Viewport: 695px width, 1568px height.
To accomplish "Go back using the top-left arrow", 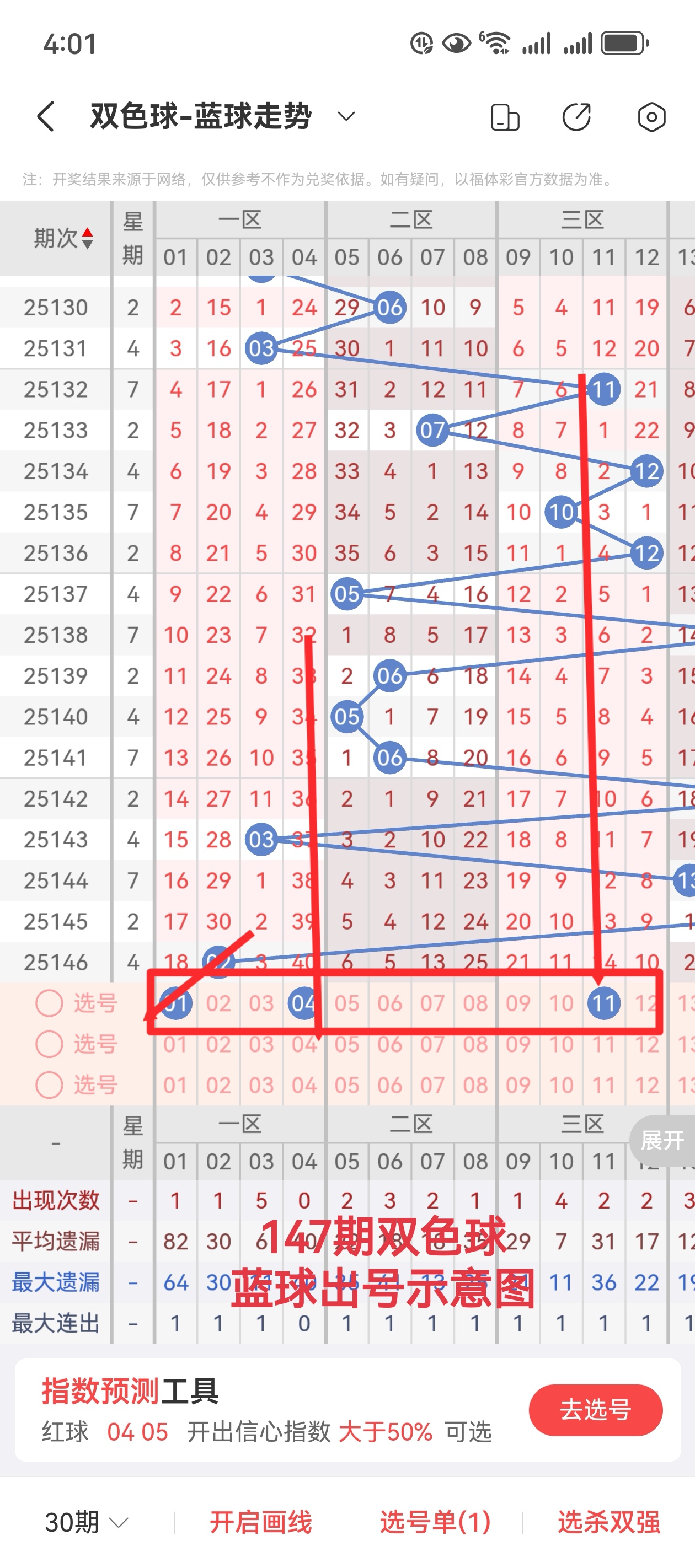I will click(x=46, y=116).
